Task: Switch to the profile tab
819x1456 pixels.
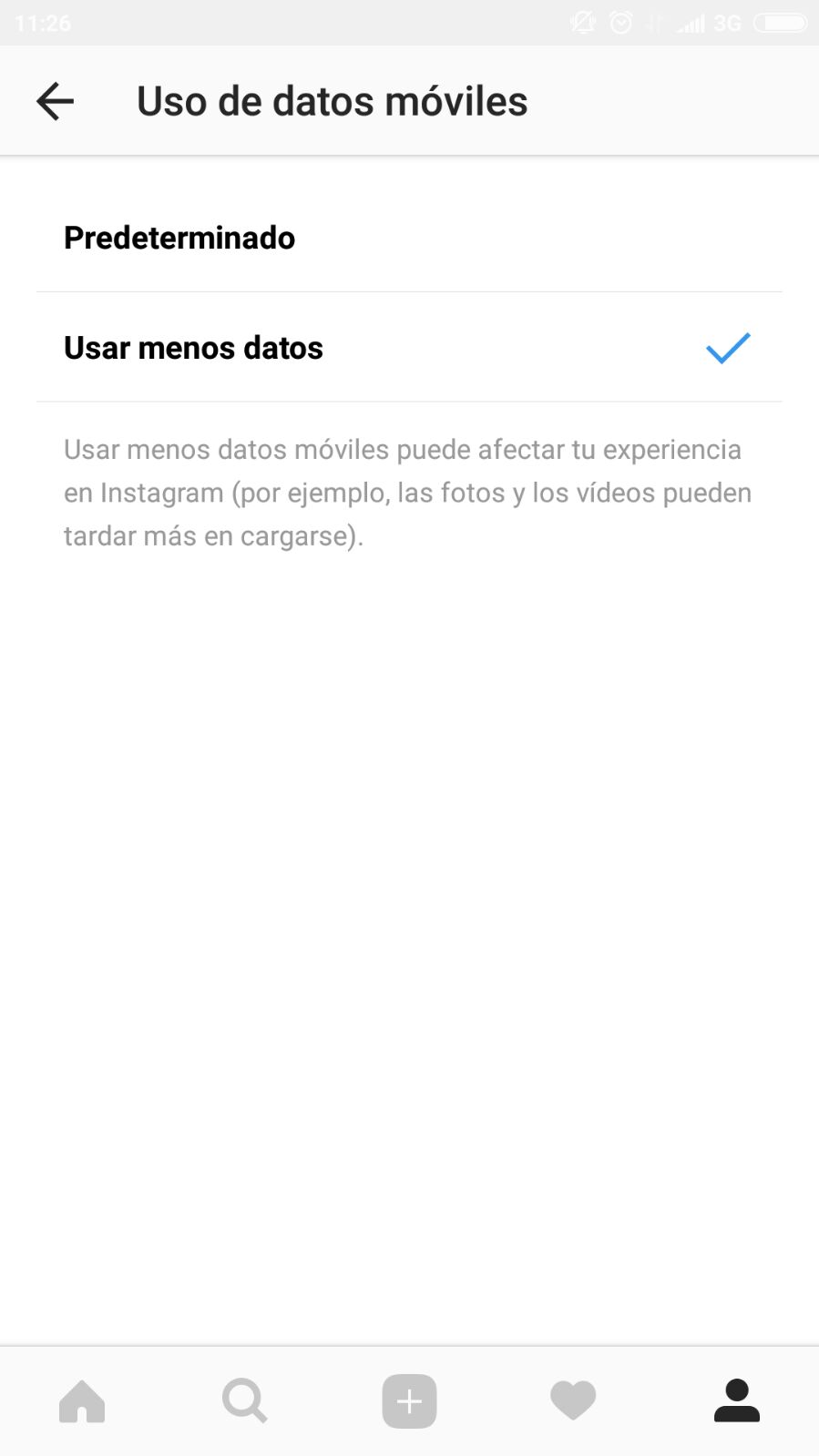Action: pyautogui.click(x=737, y=1400)
